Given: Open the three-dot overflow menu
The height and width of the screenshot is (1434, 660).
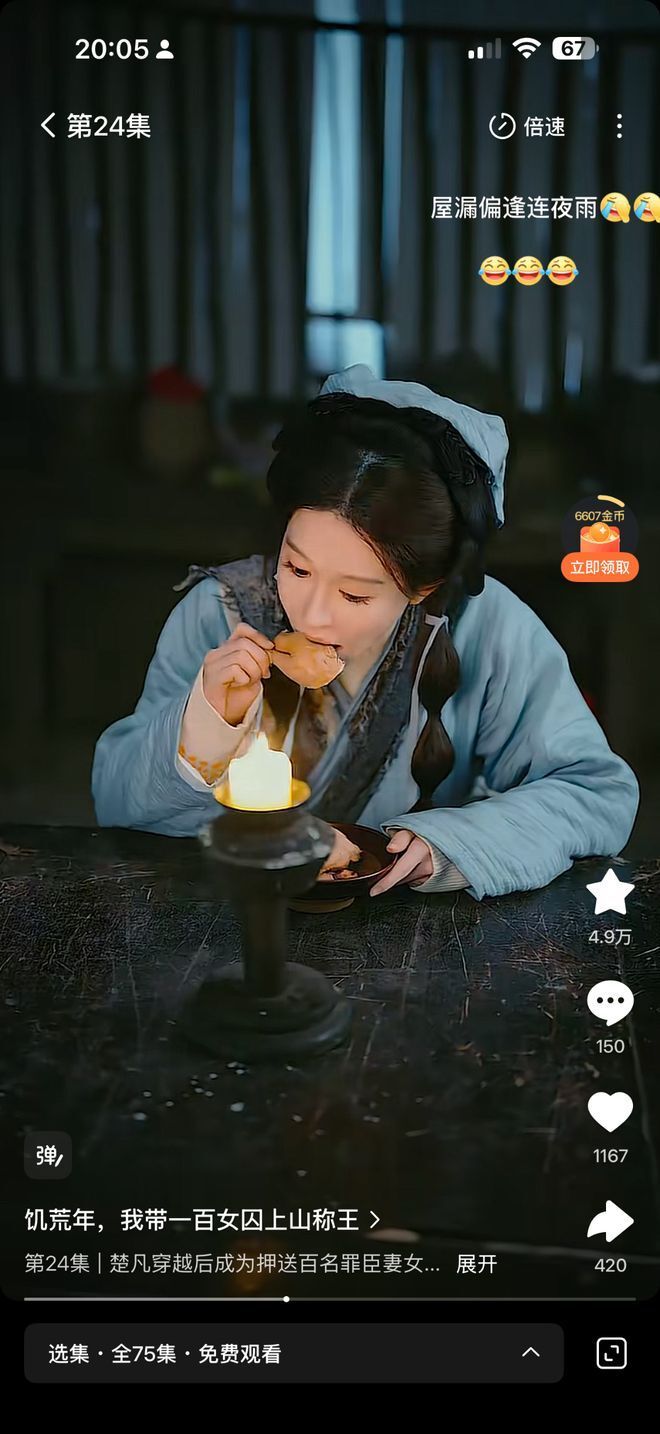Looking at the screenshot, I should tap(619, 126).
